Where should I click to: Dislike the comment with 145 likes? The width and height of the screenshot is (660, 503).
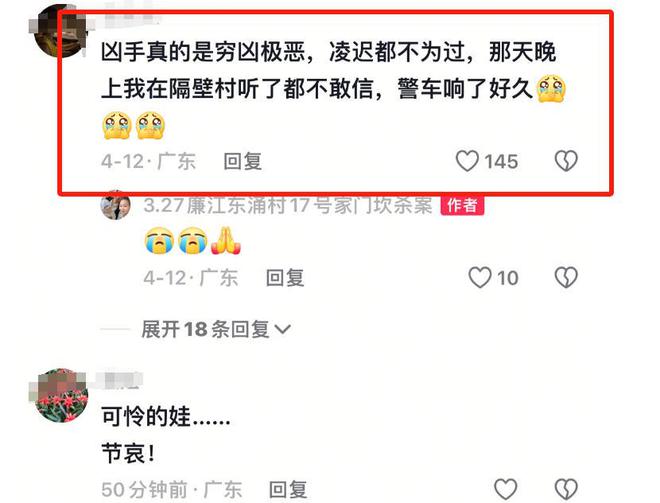click(x=567, y=160)
